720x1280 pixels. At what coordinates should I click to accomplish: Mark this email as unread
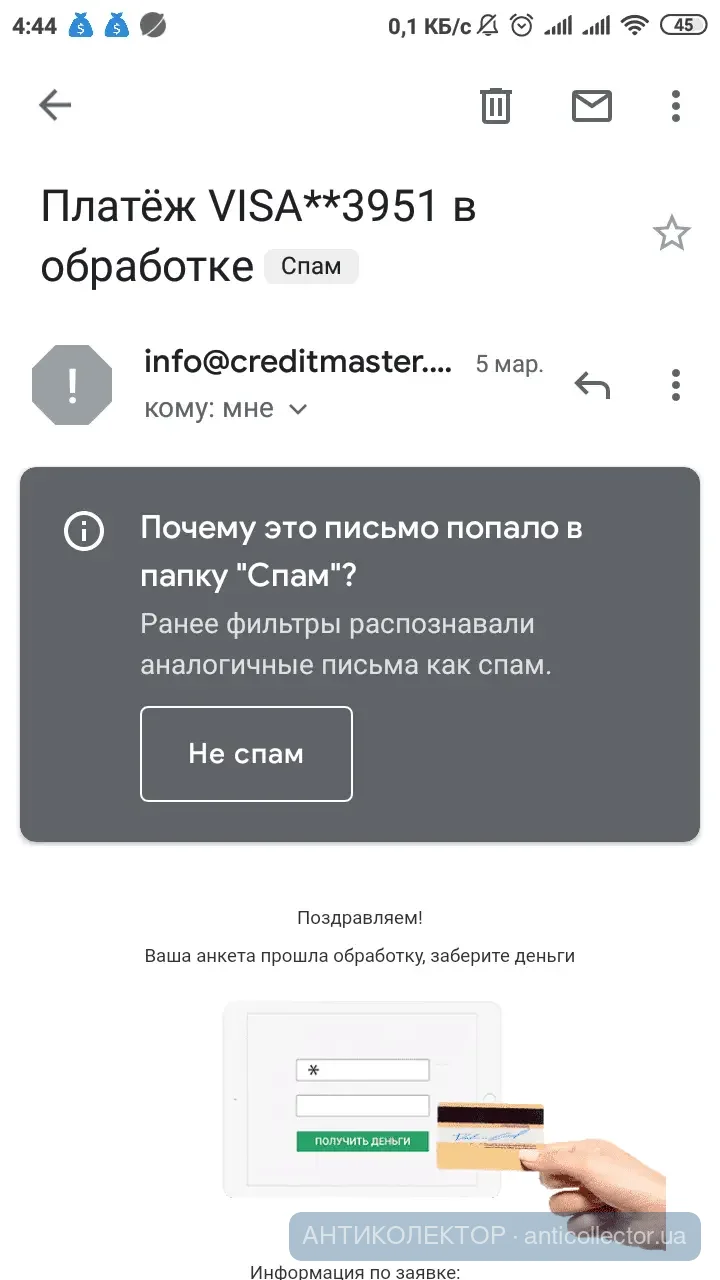tap(591, 105)
